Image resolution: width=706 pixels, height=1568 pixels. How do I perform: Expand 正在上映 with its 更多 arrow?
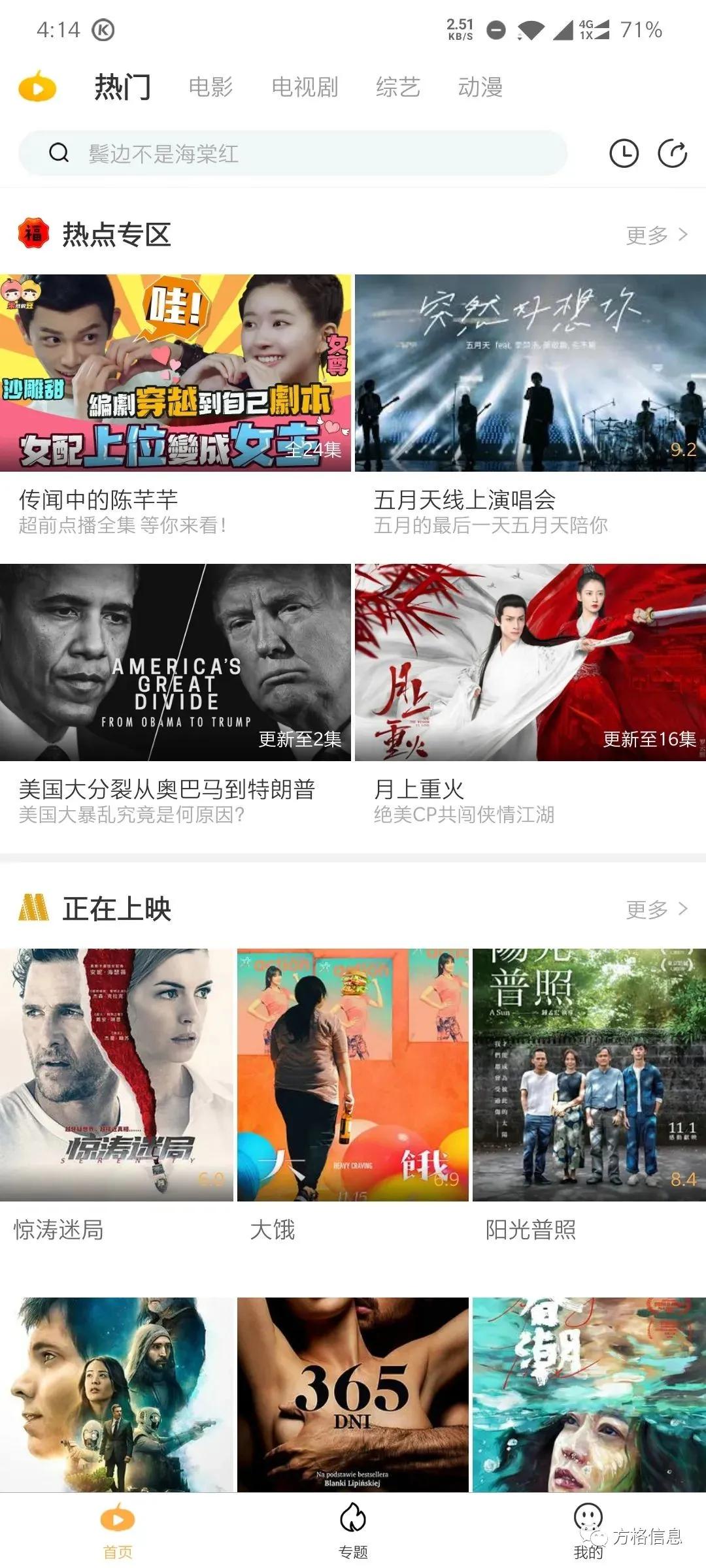coord(654,908)
